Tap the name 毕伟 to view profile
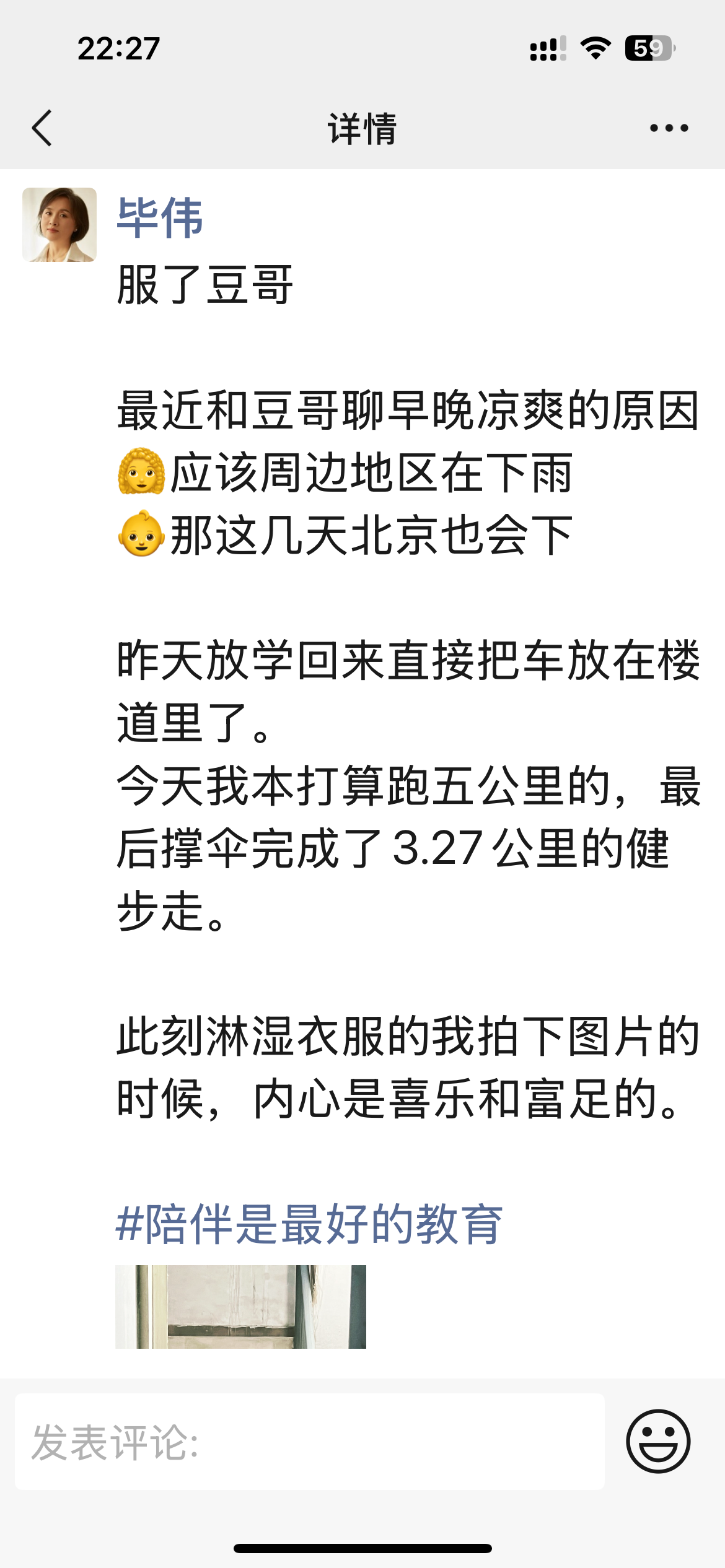 (x=160, y=218)
